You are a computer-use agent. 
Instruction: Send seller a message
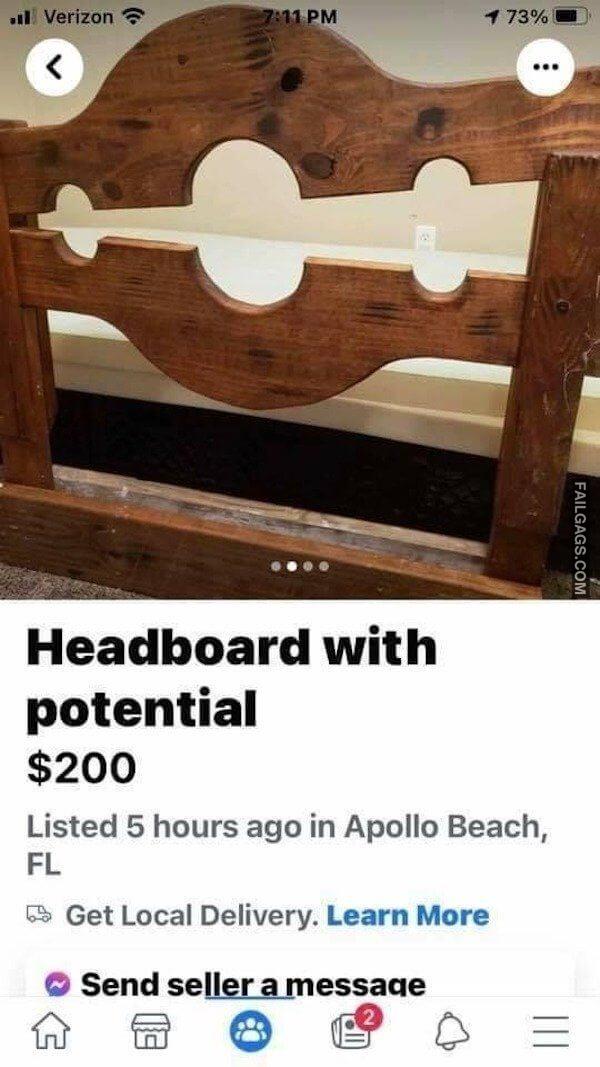pyautogui.click(x=252, y=984)
